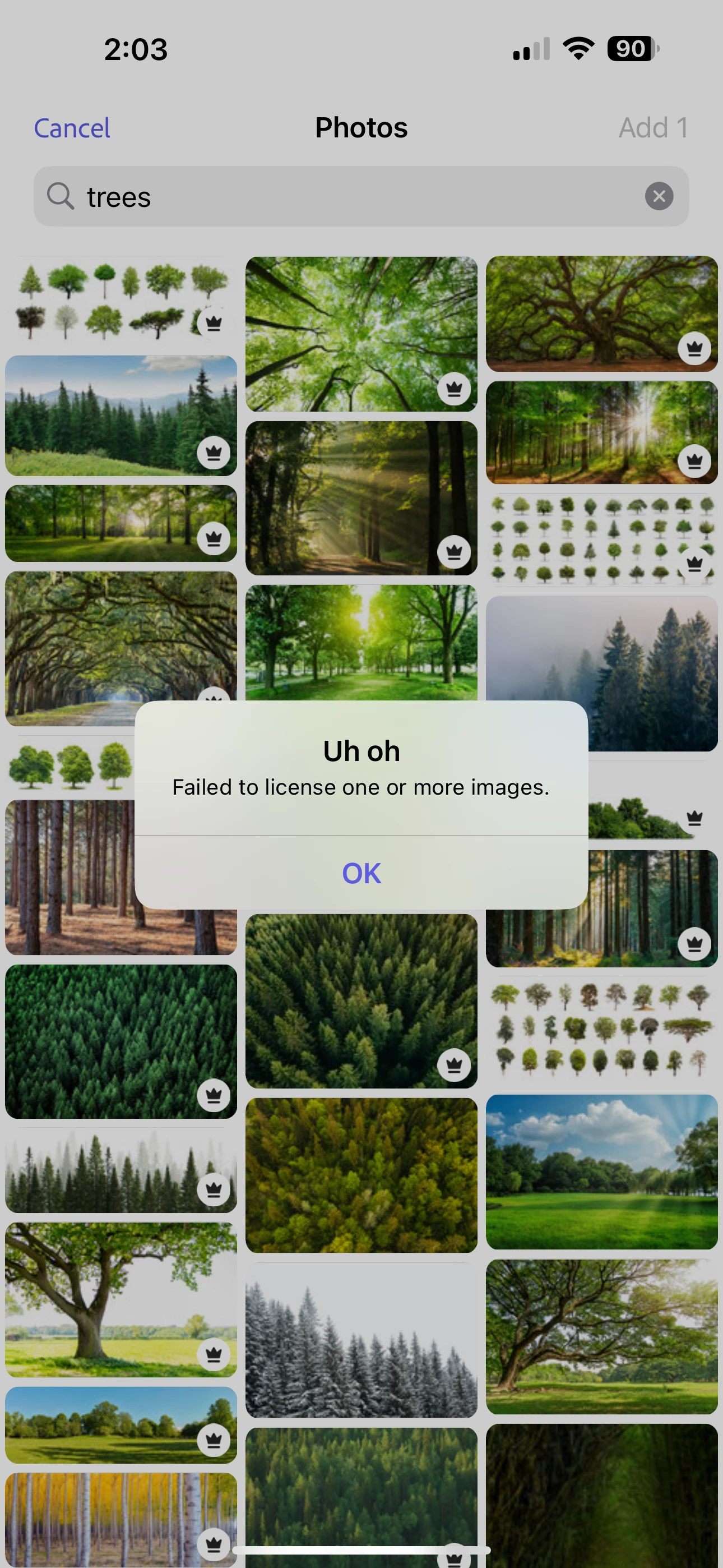Select the meadow with blue sky photo

pos(601,1172)
